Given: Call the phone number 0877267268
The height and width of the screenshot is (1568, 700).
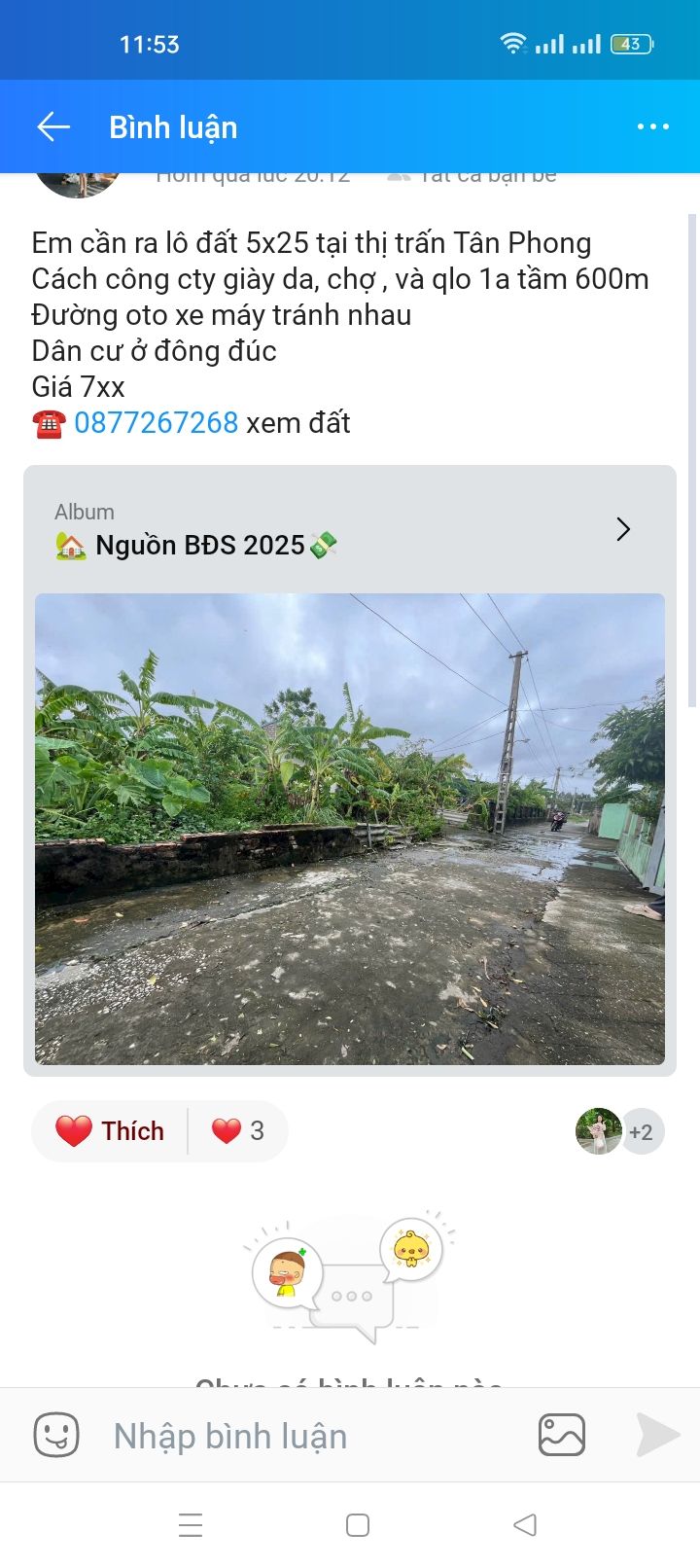Looking at the screenshot, I should click(x=156, y=423).
